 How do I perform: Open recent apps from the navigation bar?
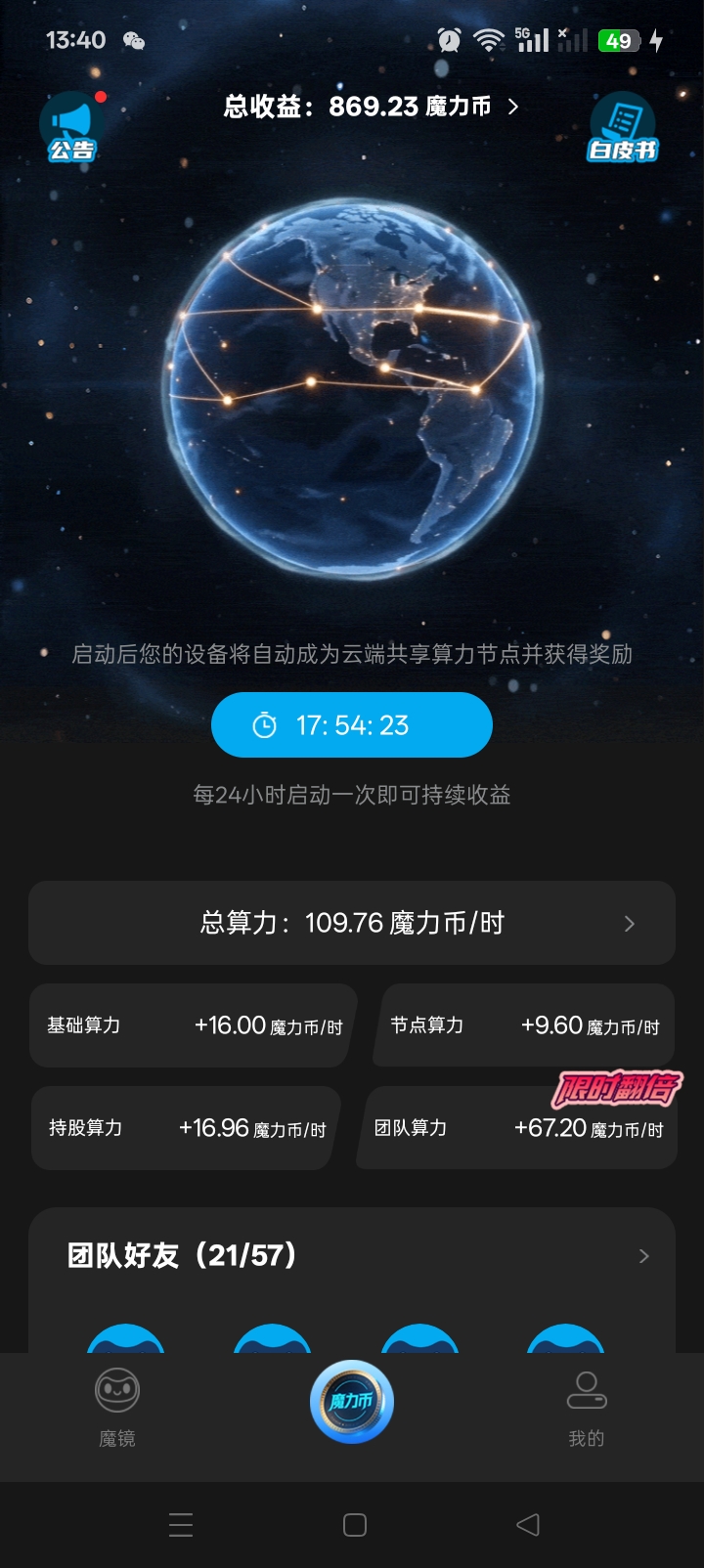pyautogui.click(x=181, y=1525)
